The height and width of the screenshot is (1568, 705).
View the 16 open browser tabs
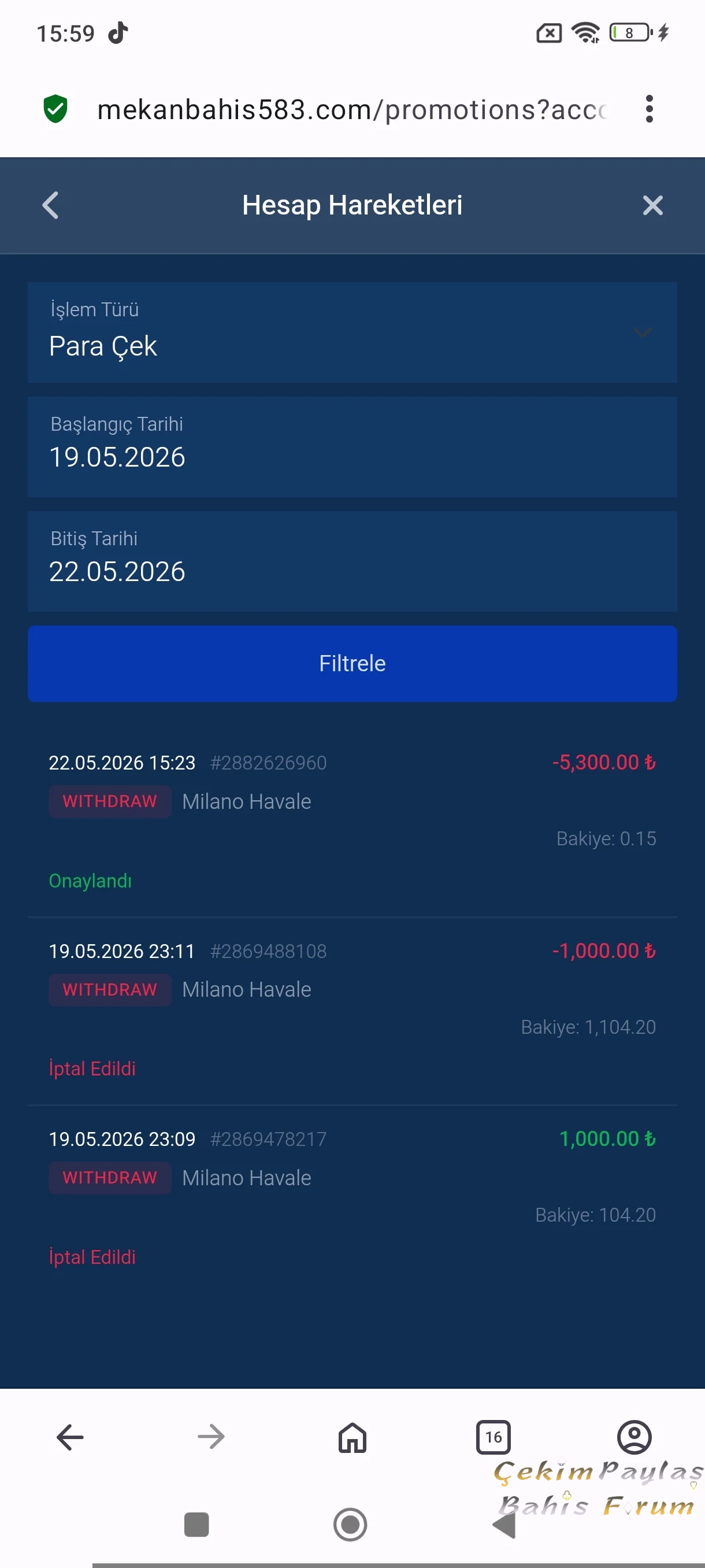493,1437
